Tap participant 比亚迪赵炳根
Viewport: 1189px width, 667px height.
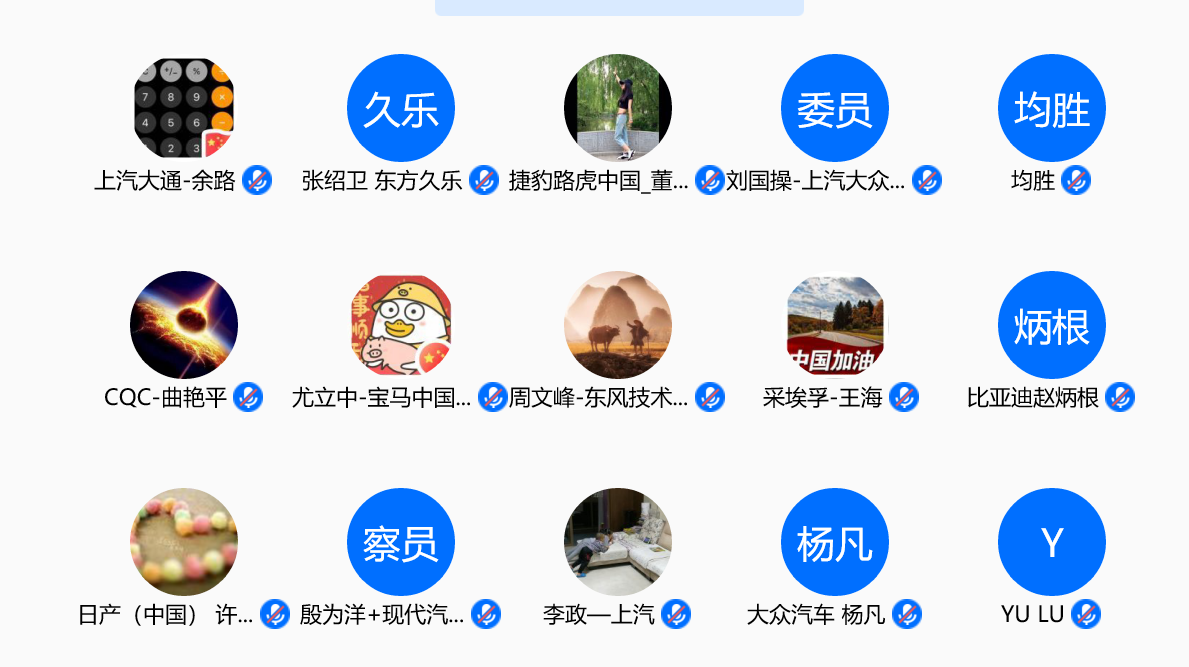tap(1052, 325)
